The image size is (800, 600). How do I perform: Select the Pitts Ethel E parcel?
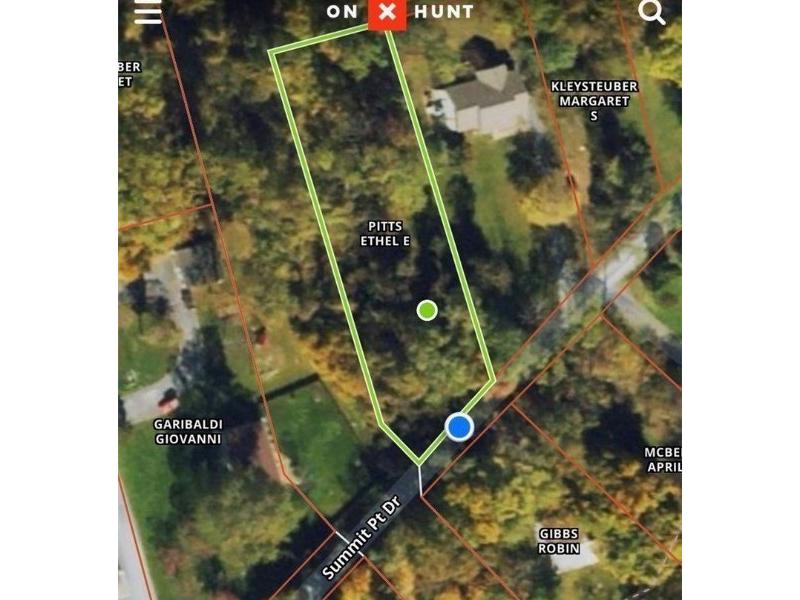385,235
